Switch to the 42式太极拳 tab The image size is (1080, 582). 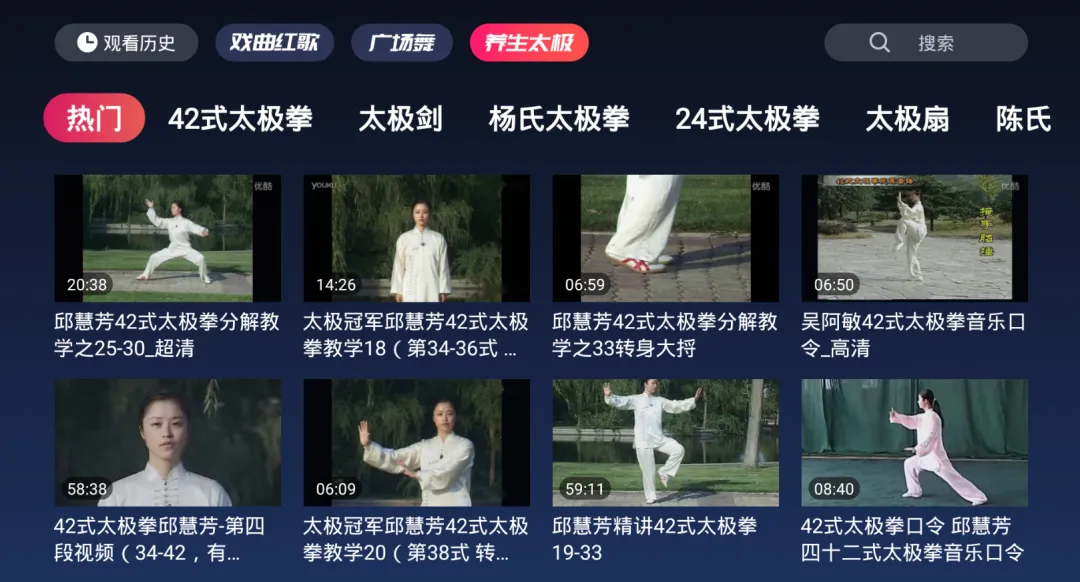240,119
